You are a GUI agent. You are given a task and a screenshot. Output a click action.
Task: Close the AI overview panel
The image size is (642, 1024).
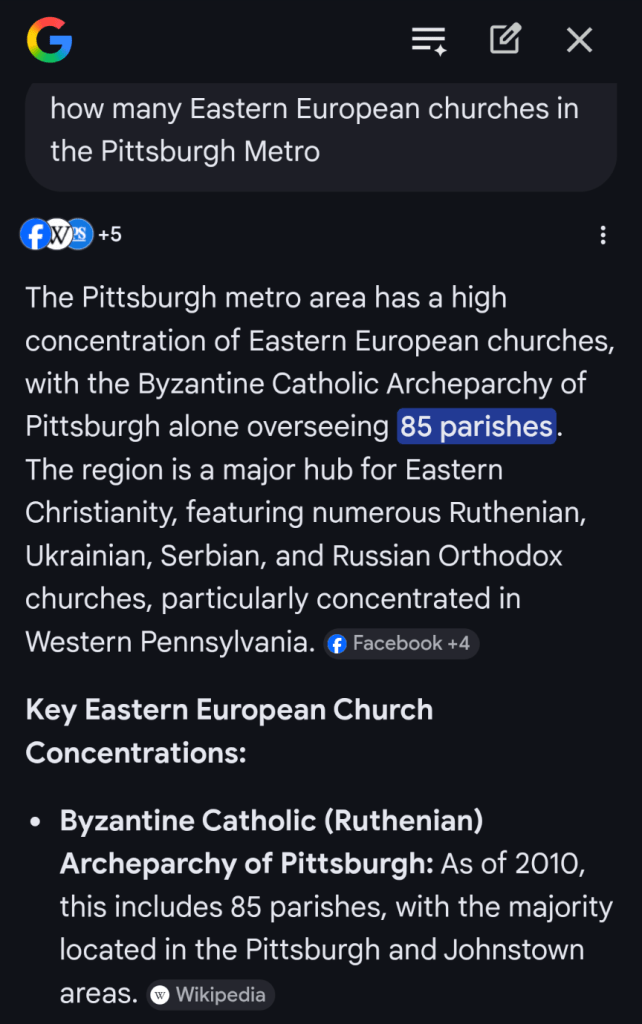click(x=580, y=40)
